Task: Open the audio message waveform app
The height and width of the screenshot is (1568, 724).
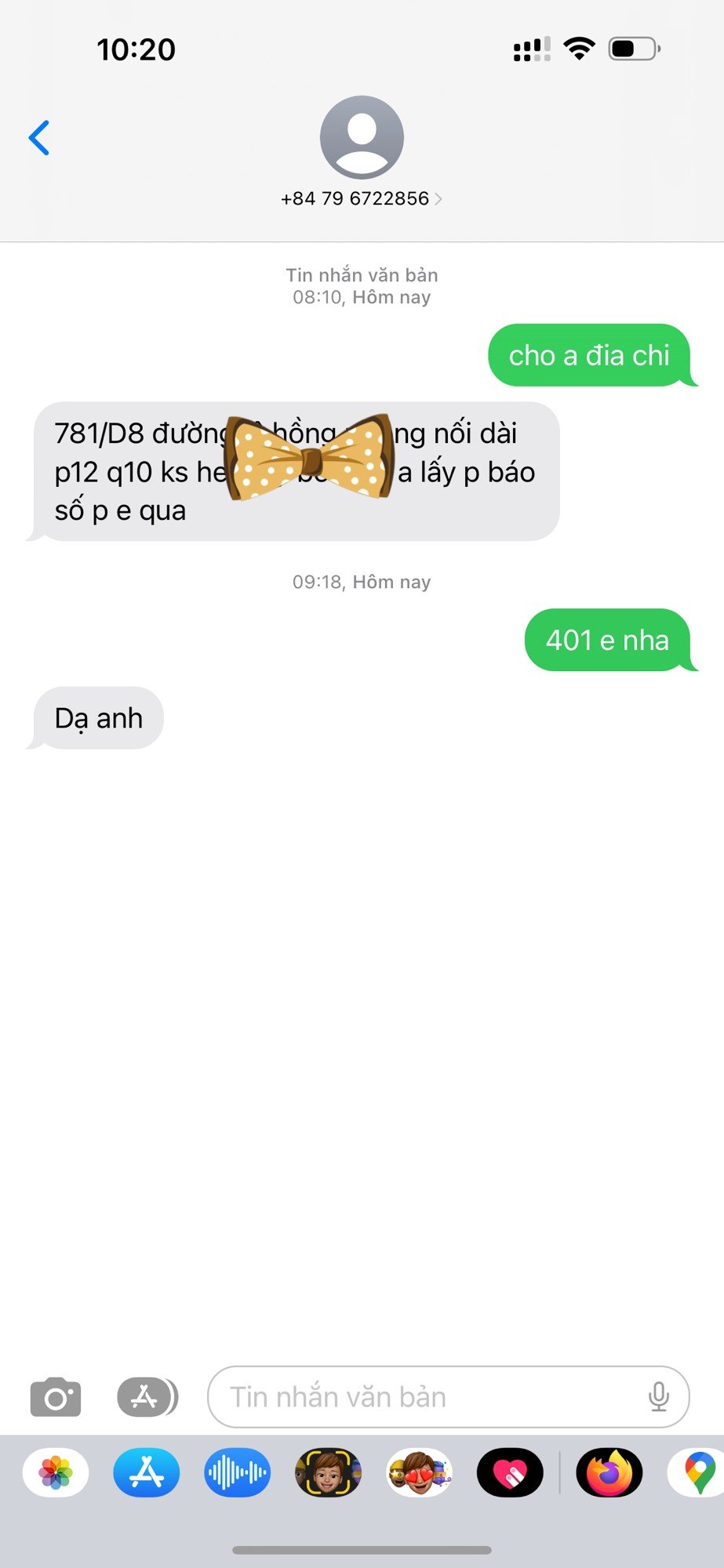Action: coord(238,1472)
